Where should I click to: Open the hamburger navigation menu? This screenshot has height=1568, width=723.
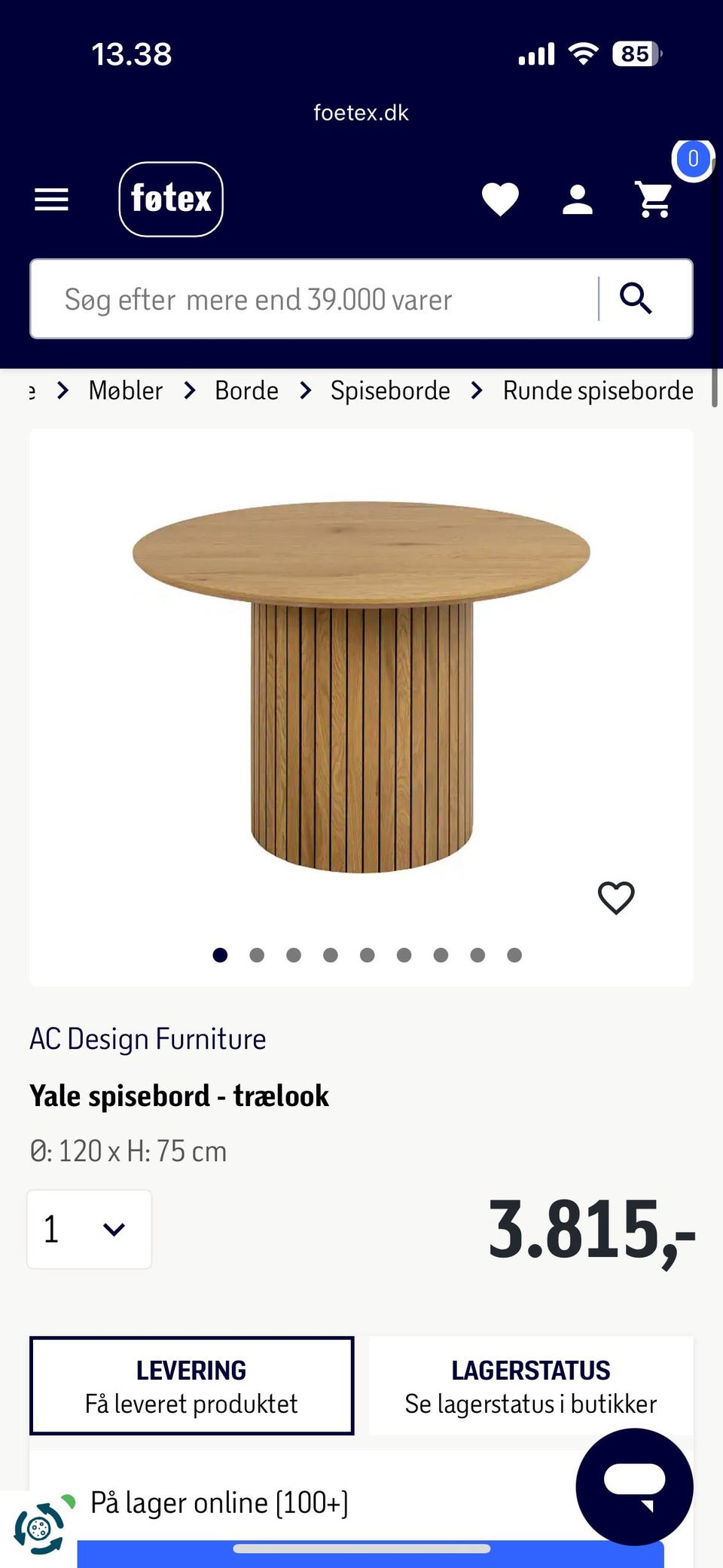(x=50, y=199)
